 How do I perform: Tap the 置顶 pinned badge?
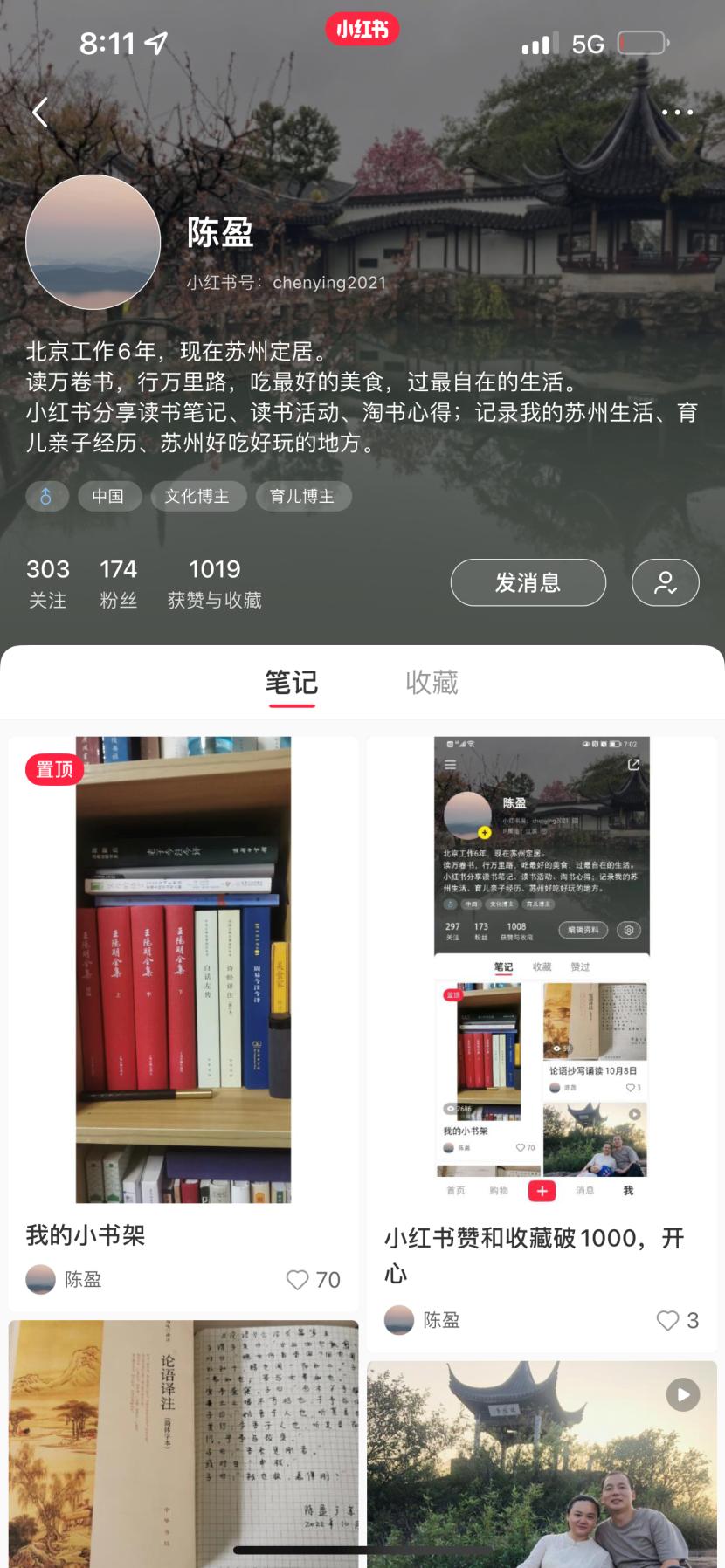click(53, 769)
